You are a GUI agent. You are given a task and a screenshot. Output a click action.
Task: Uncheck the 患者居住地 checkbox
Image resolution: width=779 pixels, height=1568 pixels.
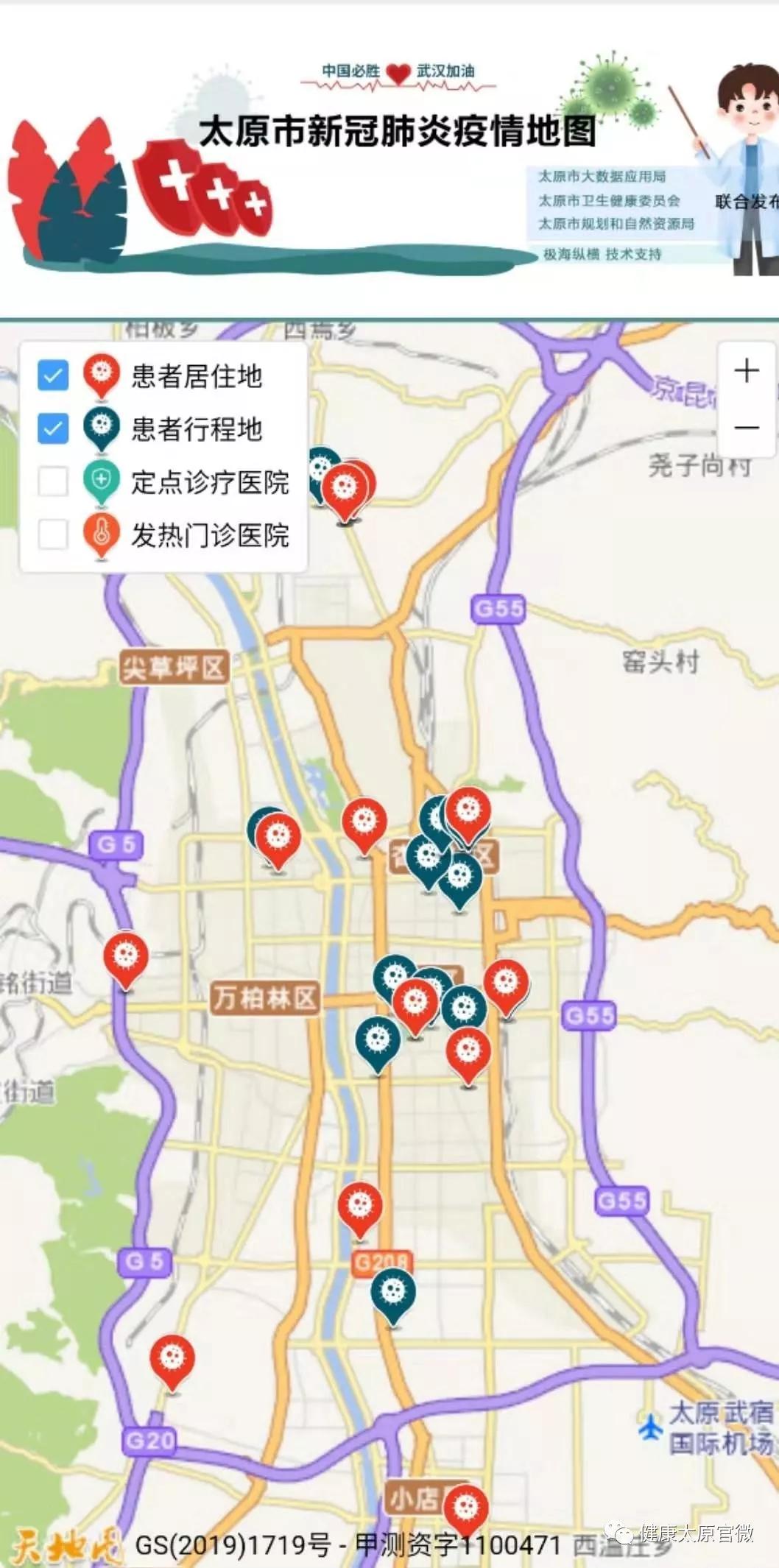coord(52,376)
